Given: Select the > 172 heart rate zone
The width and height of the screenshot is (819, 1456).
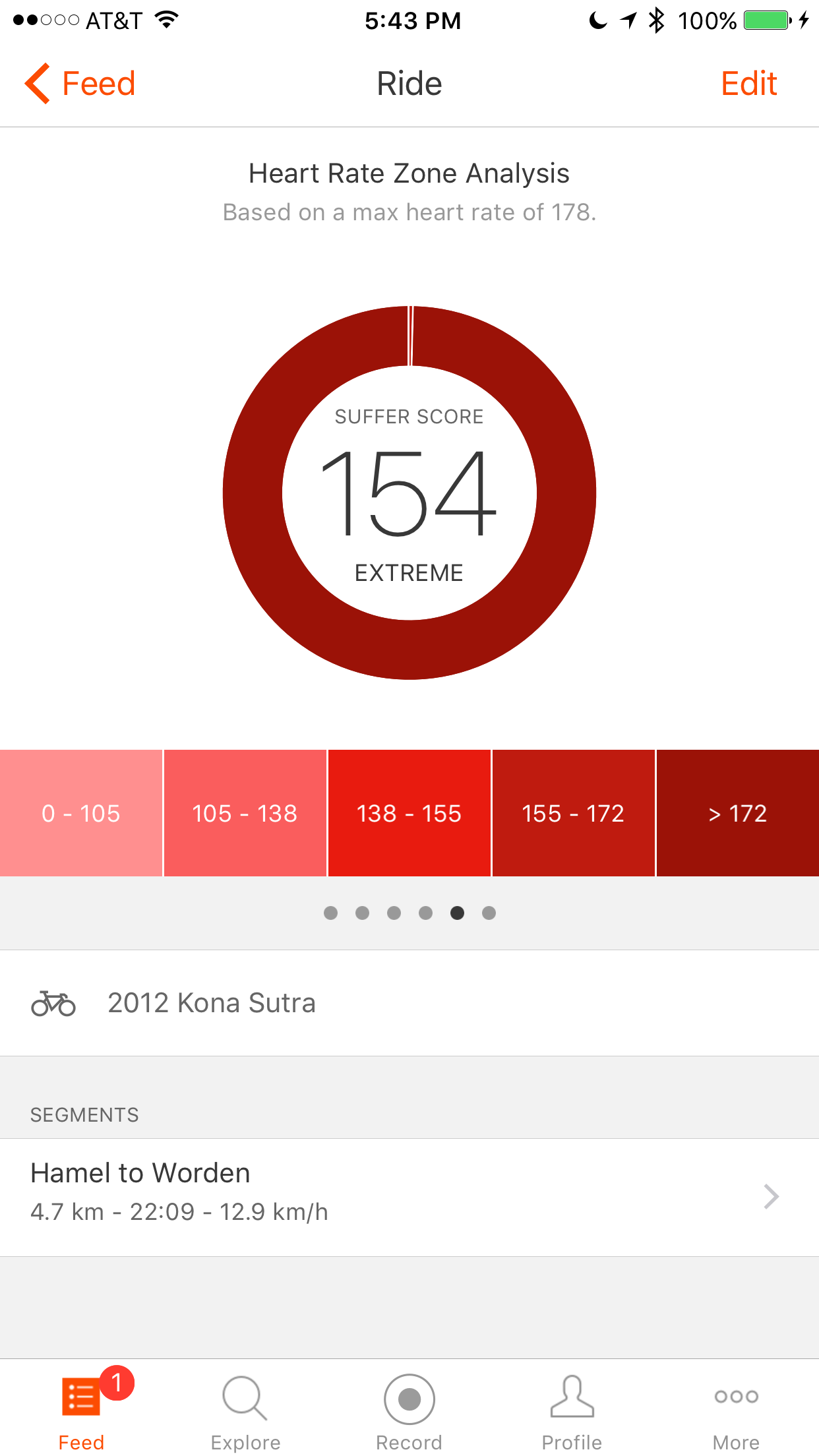Looking at the screenshot, I should pos(738,813).
